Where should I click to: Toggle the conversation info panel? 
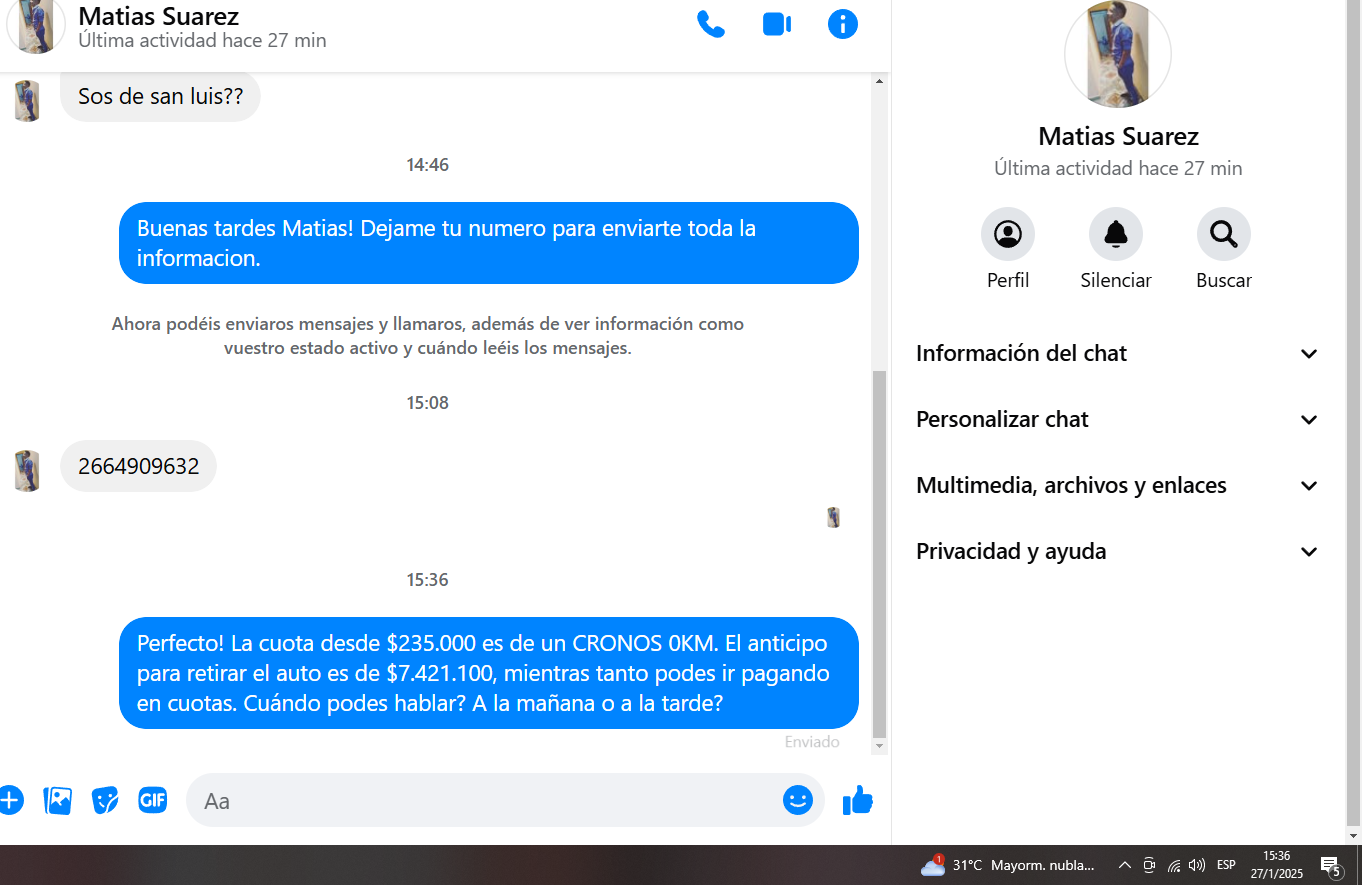(x=843, y=25)
